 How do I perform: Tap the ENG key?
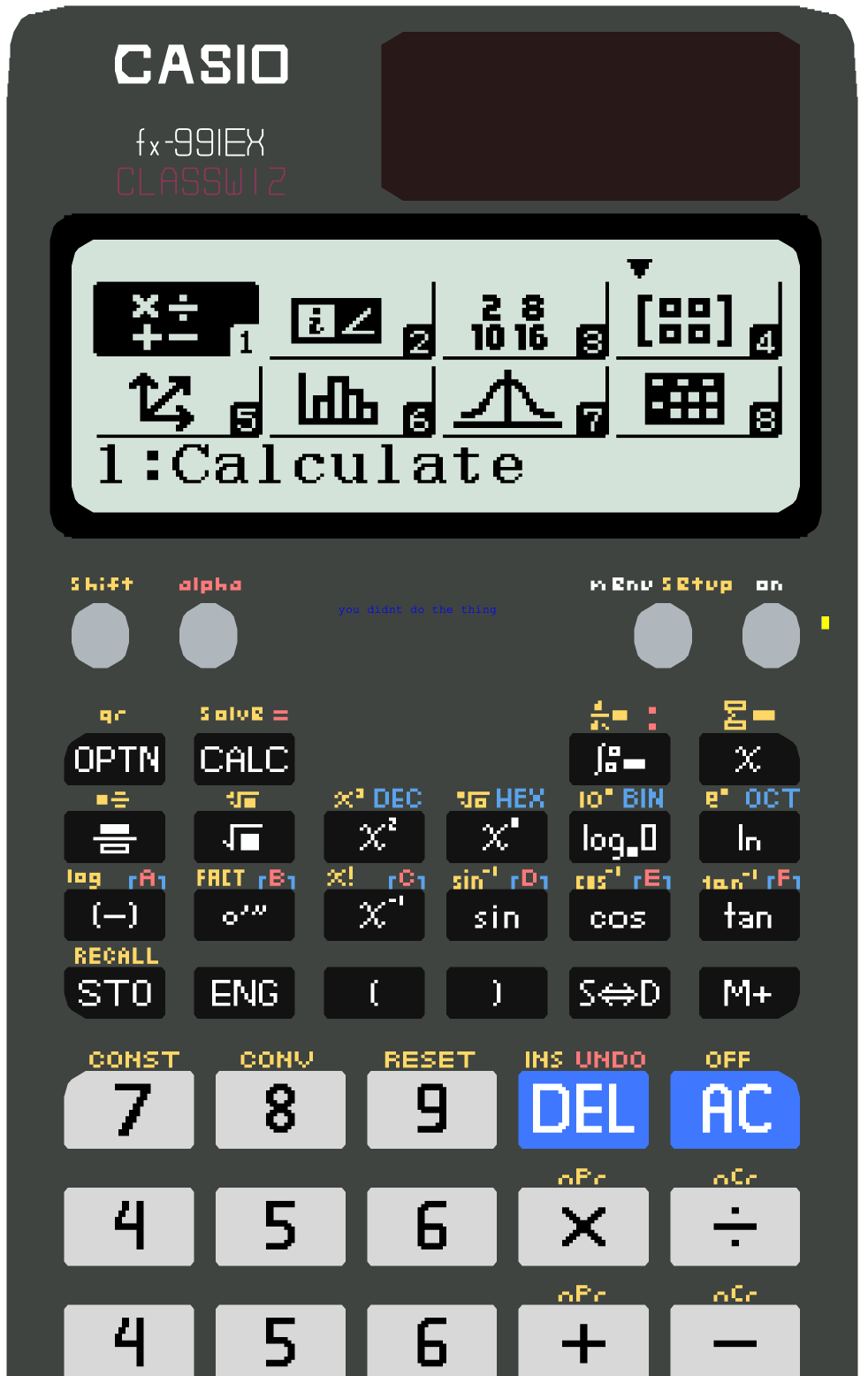pyautogui.click(x=244, y=993)
